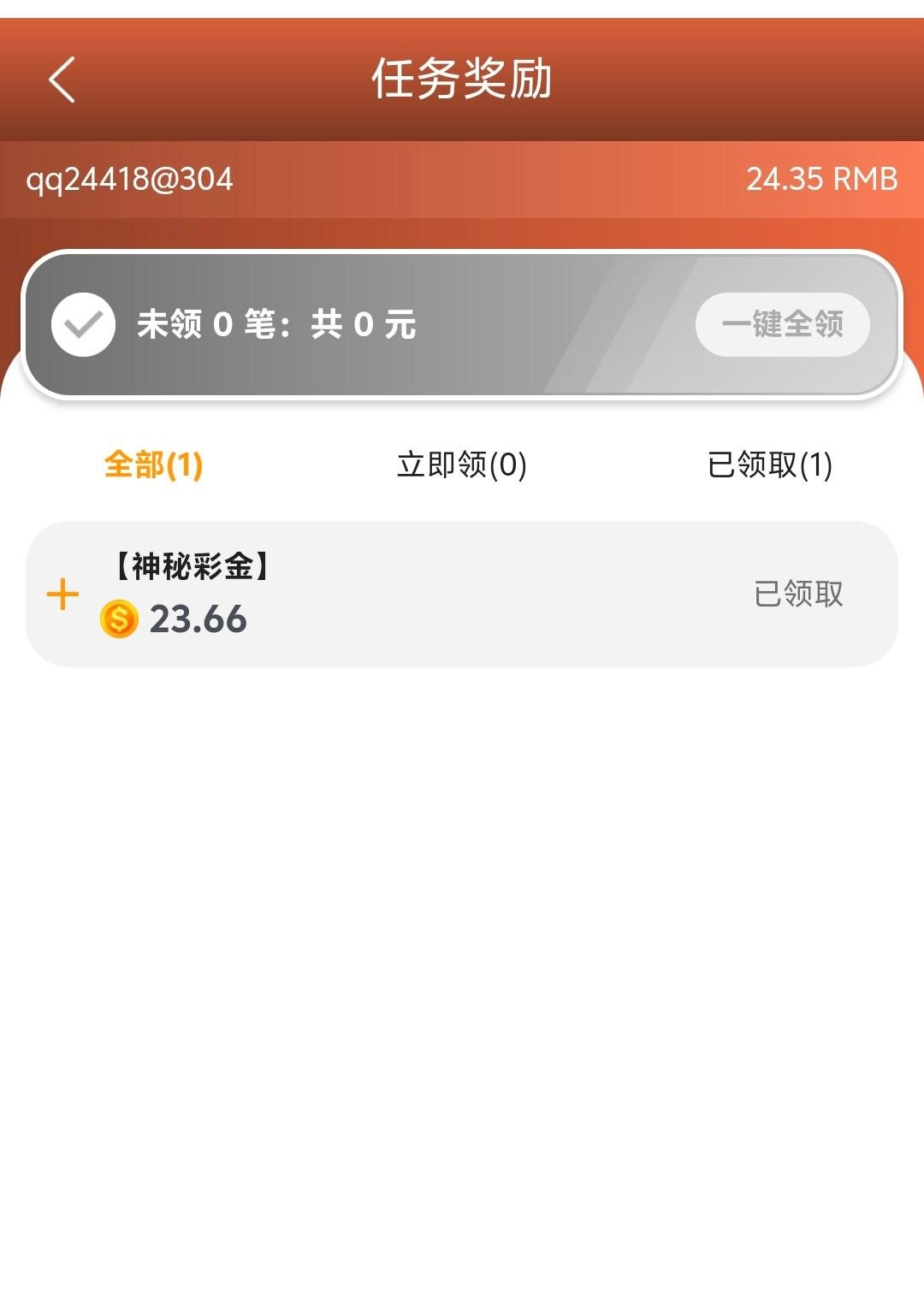Switch to the 立即领(0) tab

(461, 465)
